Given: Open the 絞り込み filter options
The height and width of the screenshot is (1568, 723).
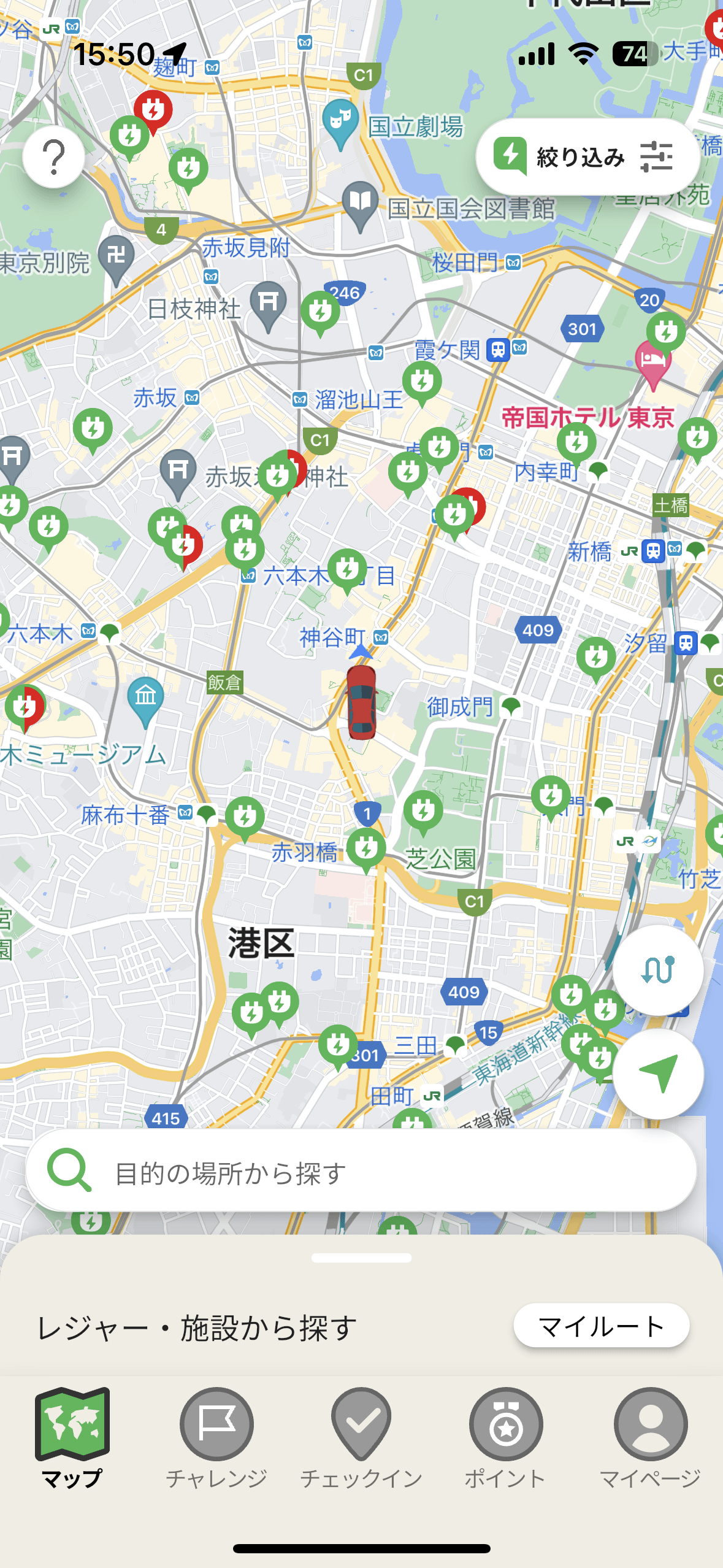Looking at the screenshot, I should pyautogui.click(x=587, y=157).
